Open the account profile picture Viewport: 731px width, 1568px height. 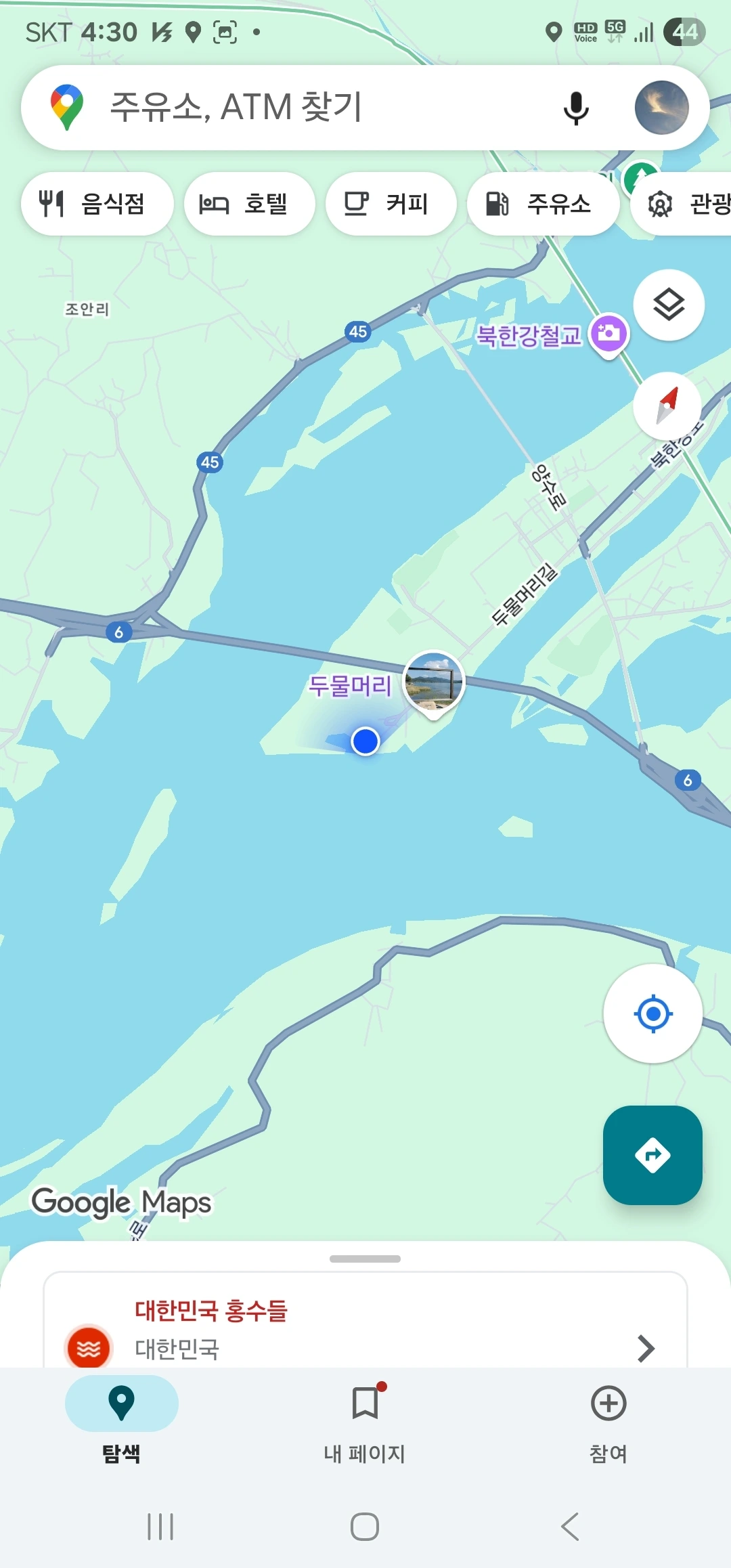pyautogui.click(x=661, y=108)
